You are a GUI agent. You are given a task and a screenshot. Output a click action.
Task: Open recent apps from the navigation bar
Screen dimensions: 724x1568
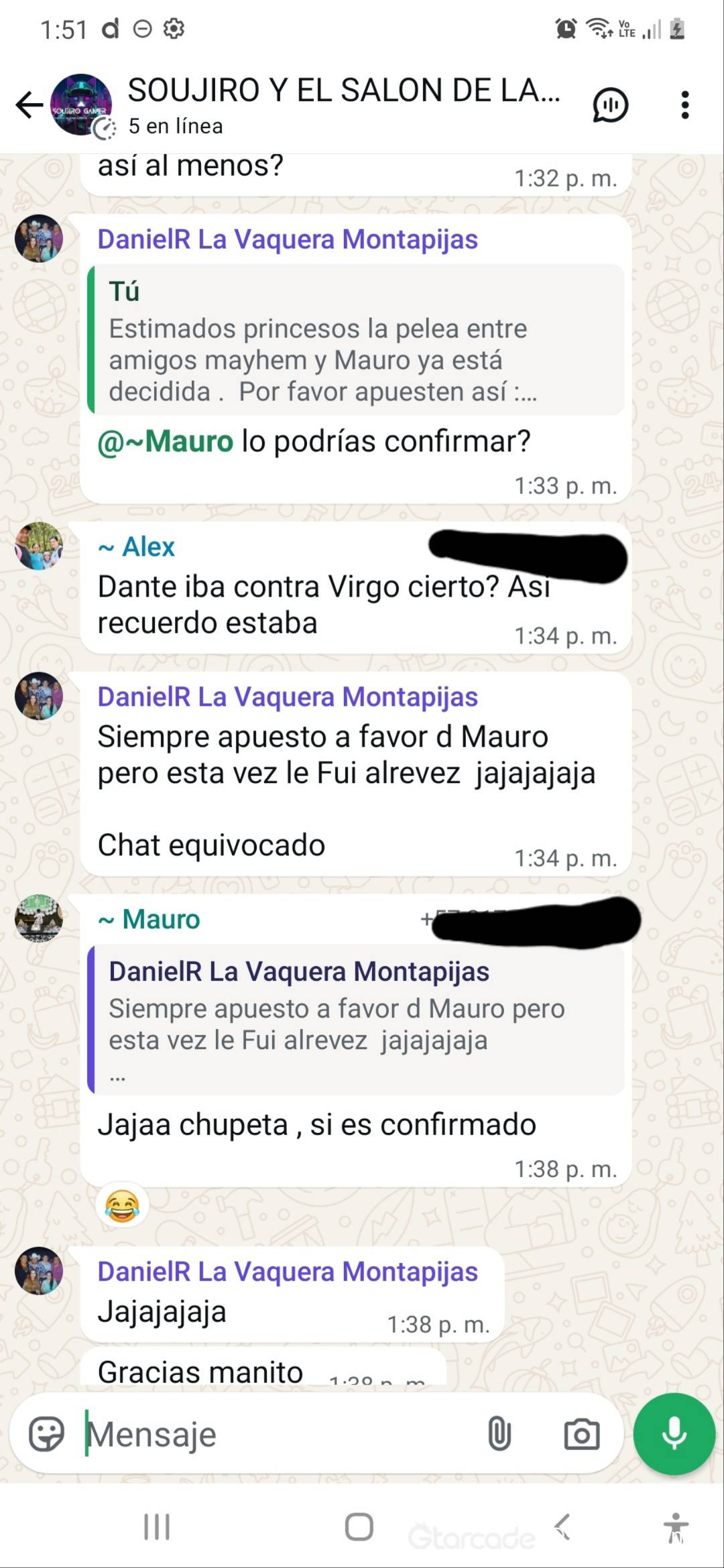(157, 1527)
